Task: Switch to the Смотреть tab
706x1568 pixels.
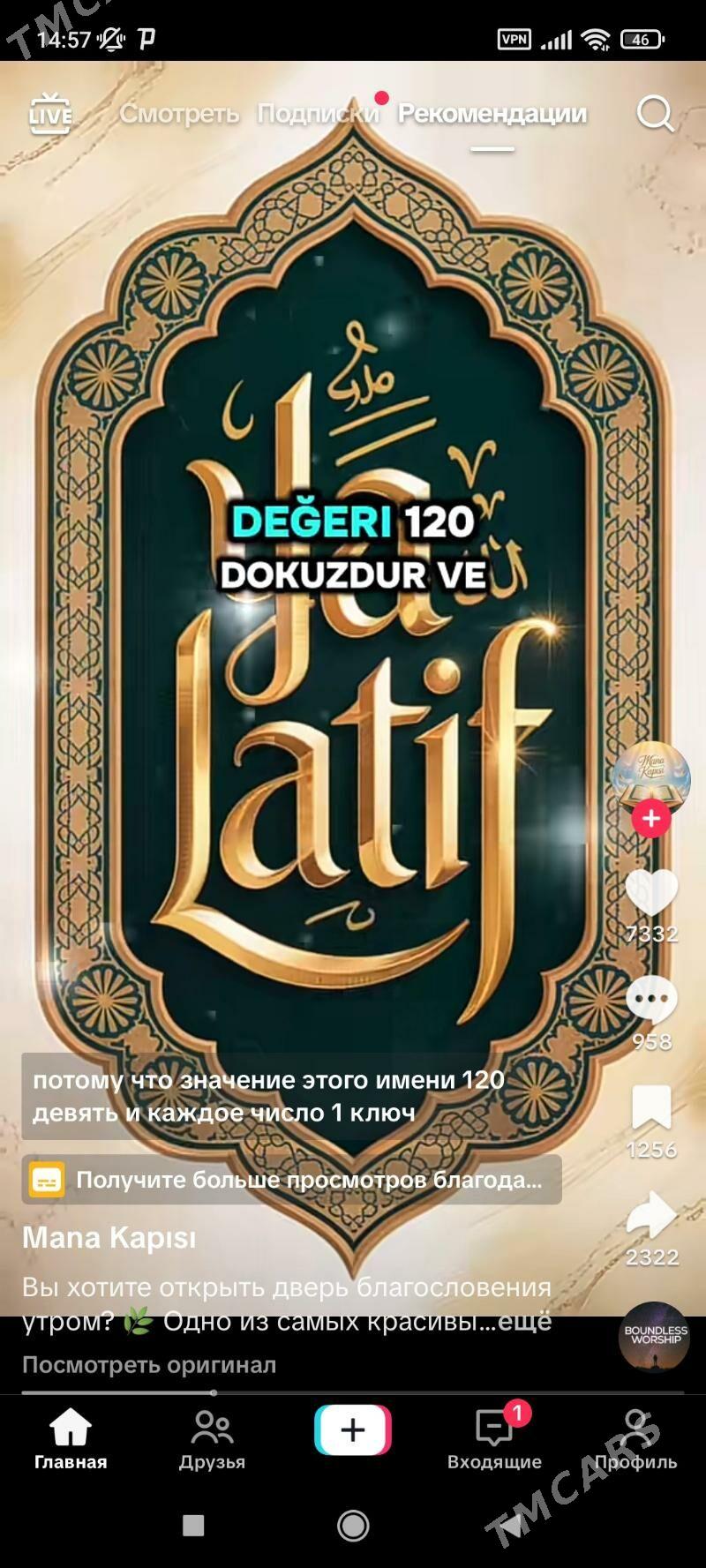Action: coord(179,114)
